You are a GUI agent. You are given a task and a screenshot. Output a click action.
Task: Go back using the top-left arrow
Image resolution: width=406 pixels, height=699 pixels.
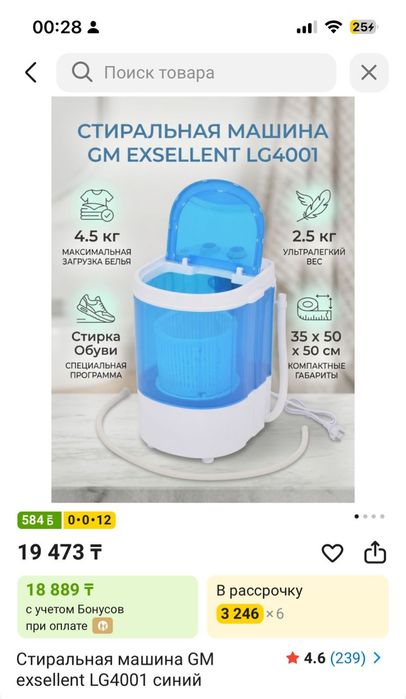coord(31,72)
